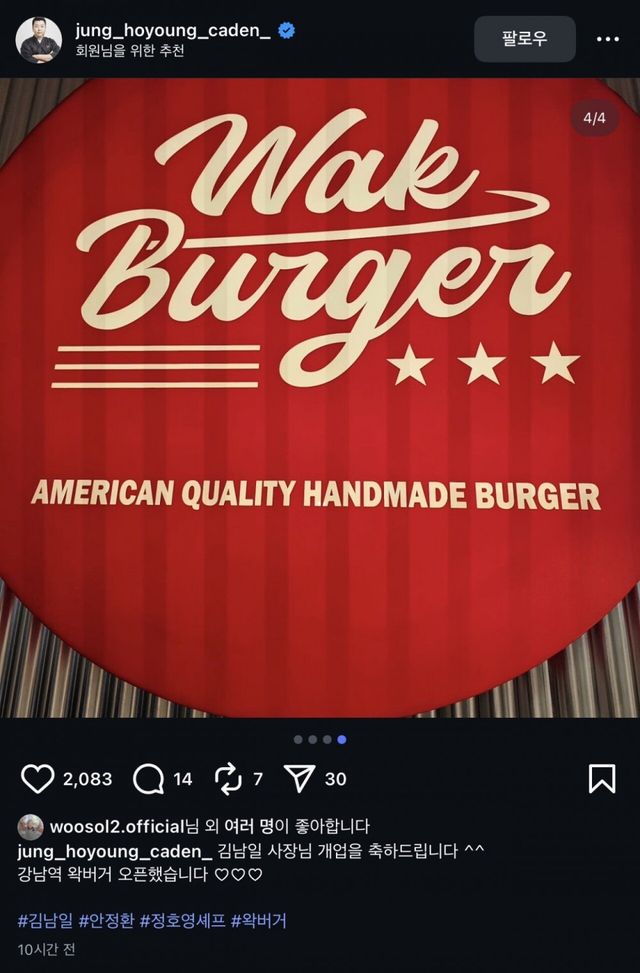Open jung_hoyoung_caden_ profile picture

pos(39,39)
